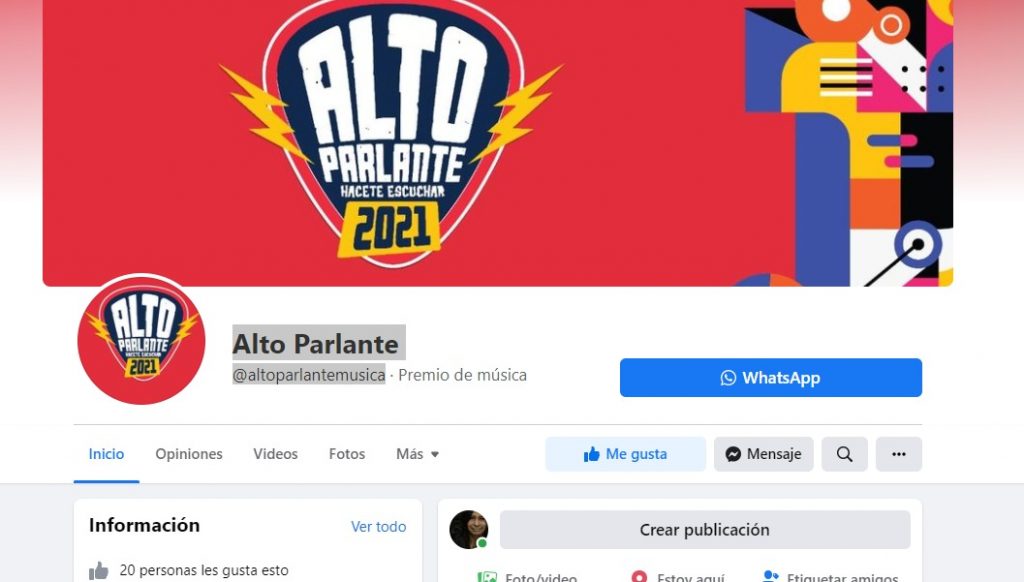Image resolution: width=1024 pixels, height=582 pixels.
Task: Open the three-dot more options menu
Action: 898,454
